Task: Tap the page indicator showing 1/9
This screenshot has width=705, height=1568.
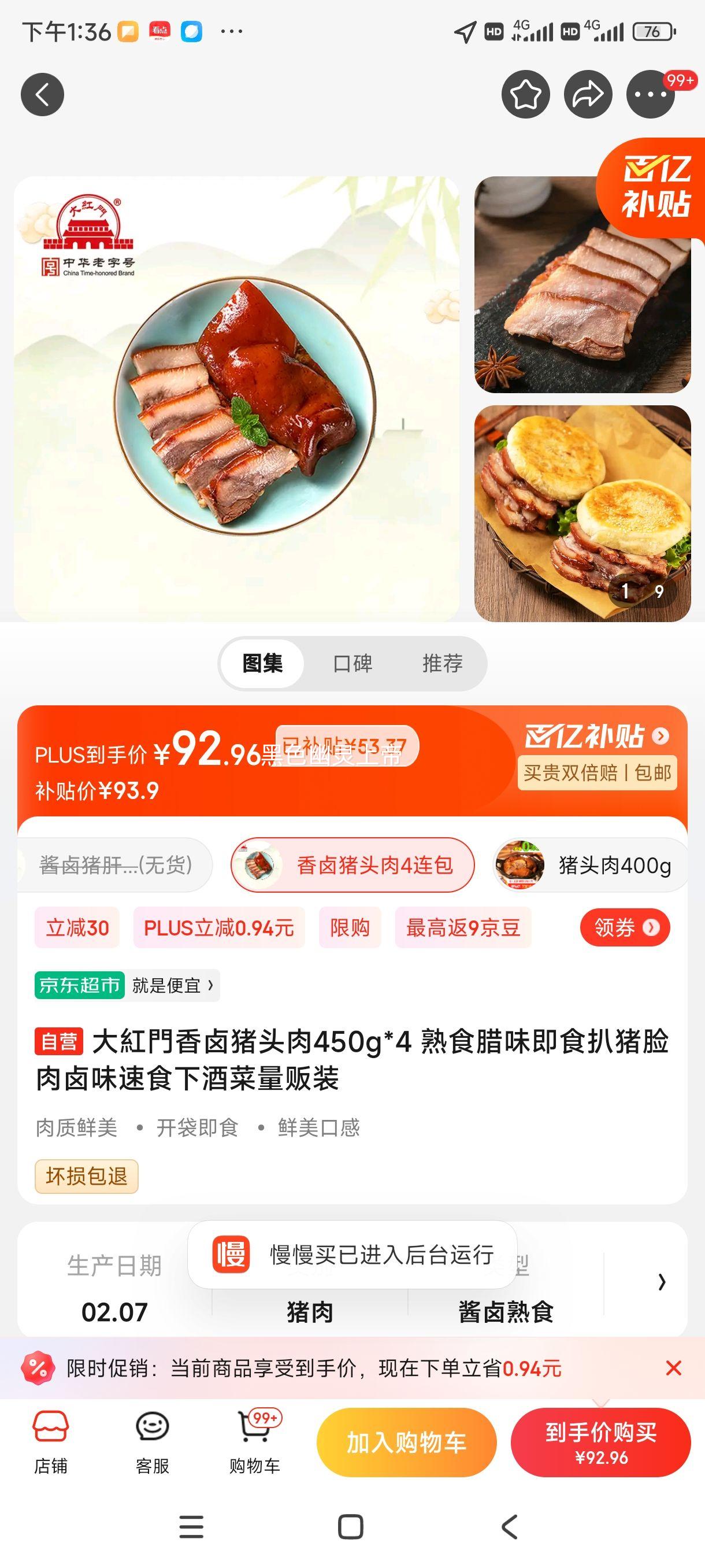Action: pyautogui.click(x=641, y=590)
